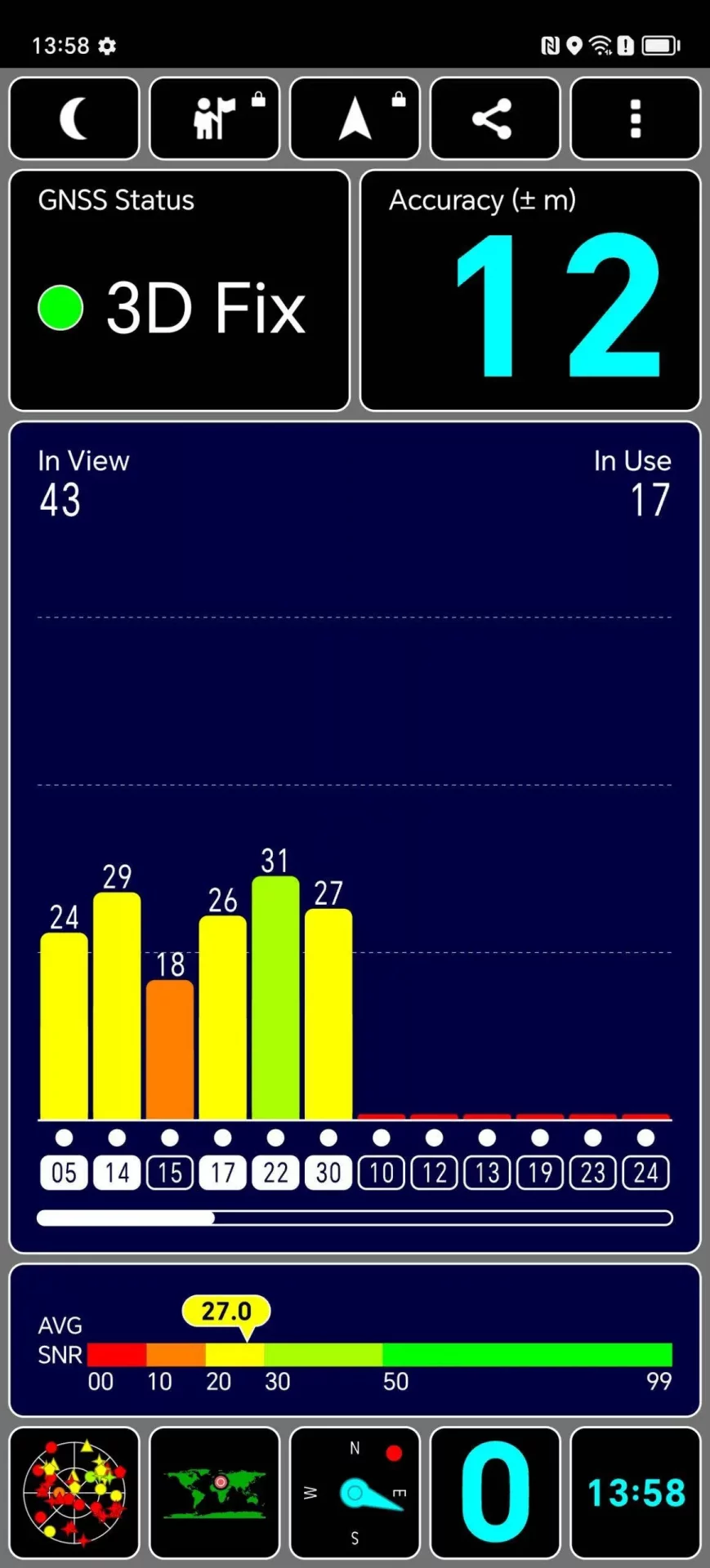Share the current GPS data
The width and height of the screenshot is (710, 1568).
tap(494, 118)
